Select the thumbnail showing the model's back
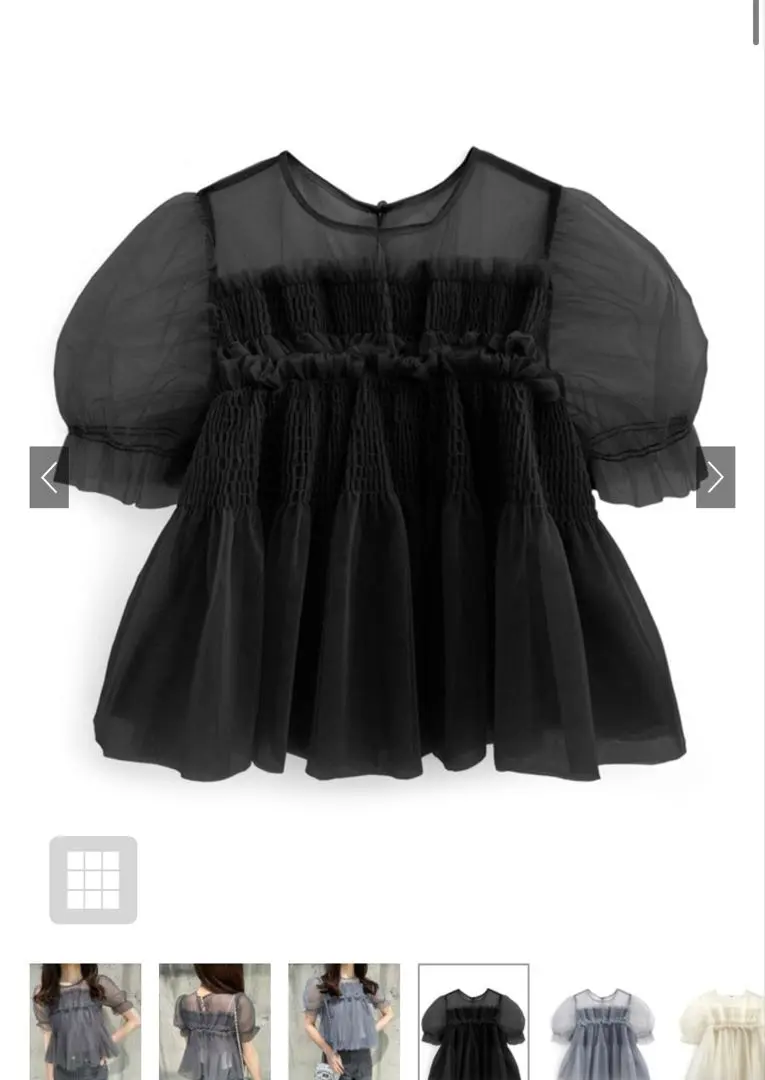 pyautogui.click(x=214, y=1020)
